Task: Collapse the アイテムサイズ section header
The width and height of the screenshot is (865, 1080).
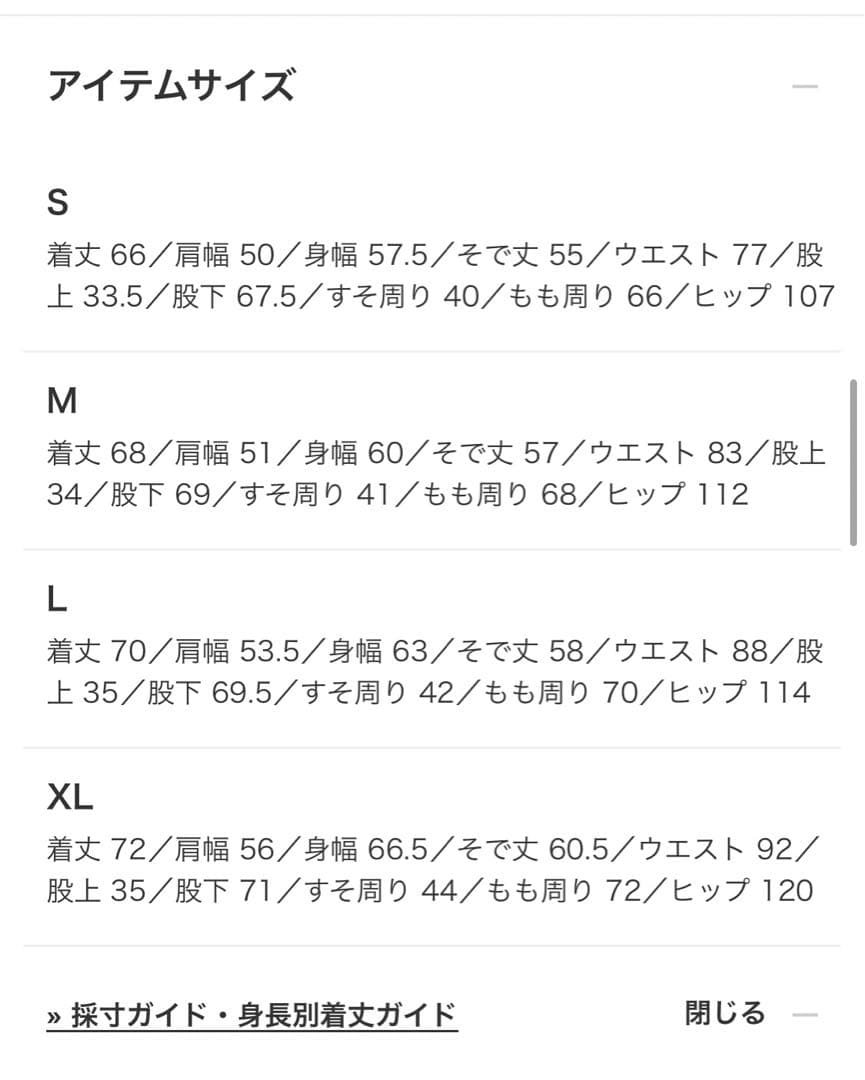Action: 804,87
